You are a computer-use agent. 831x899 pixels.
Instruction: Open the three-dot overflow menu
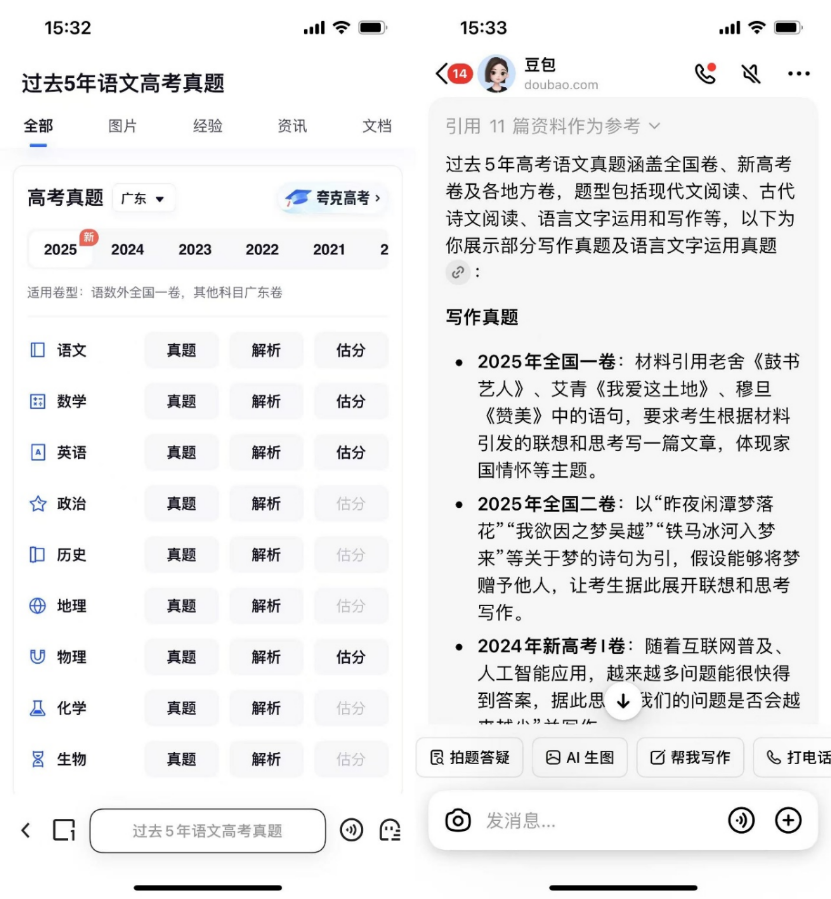point(798,73)
